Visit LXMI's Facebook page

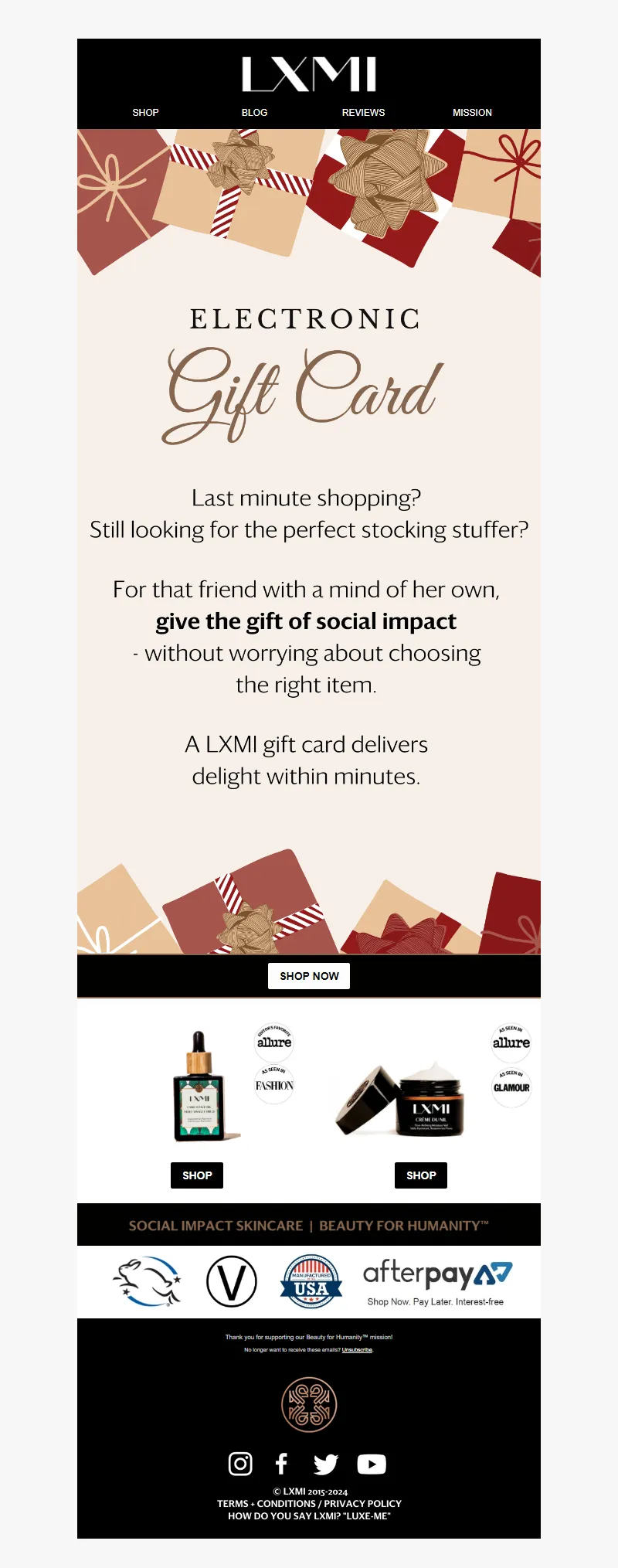pyautogui.click(x=282, y=1464)
